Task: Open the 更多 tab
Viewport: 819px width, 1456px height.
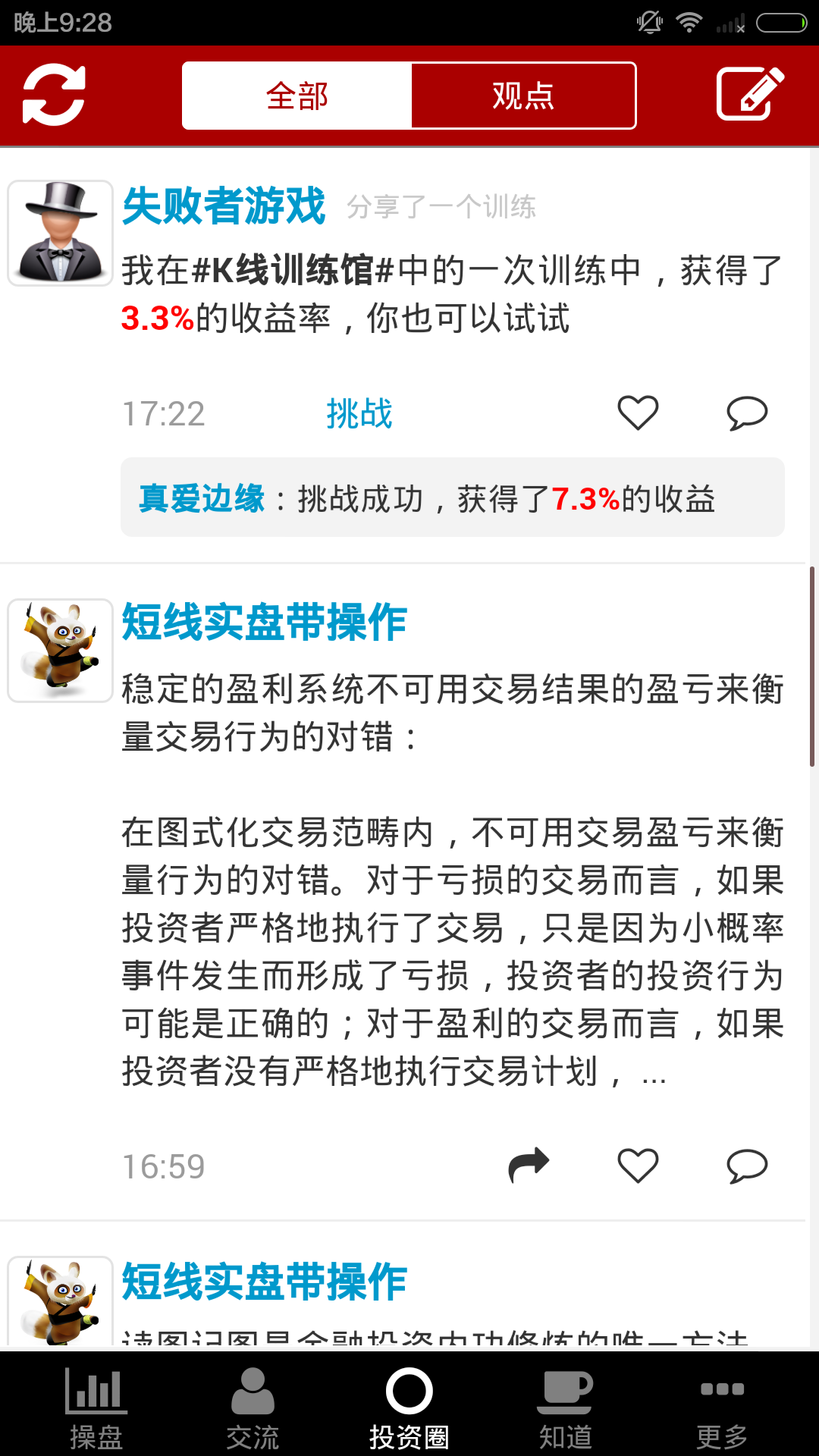Action: (722, 1407)
